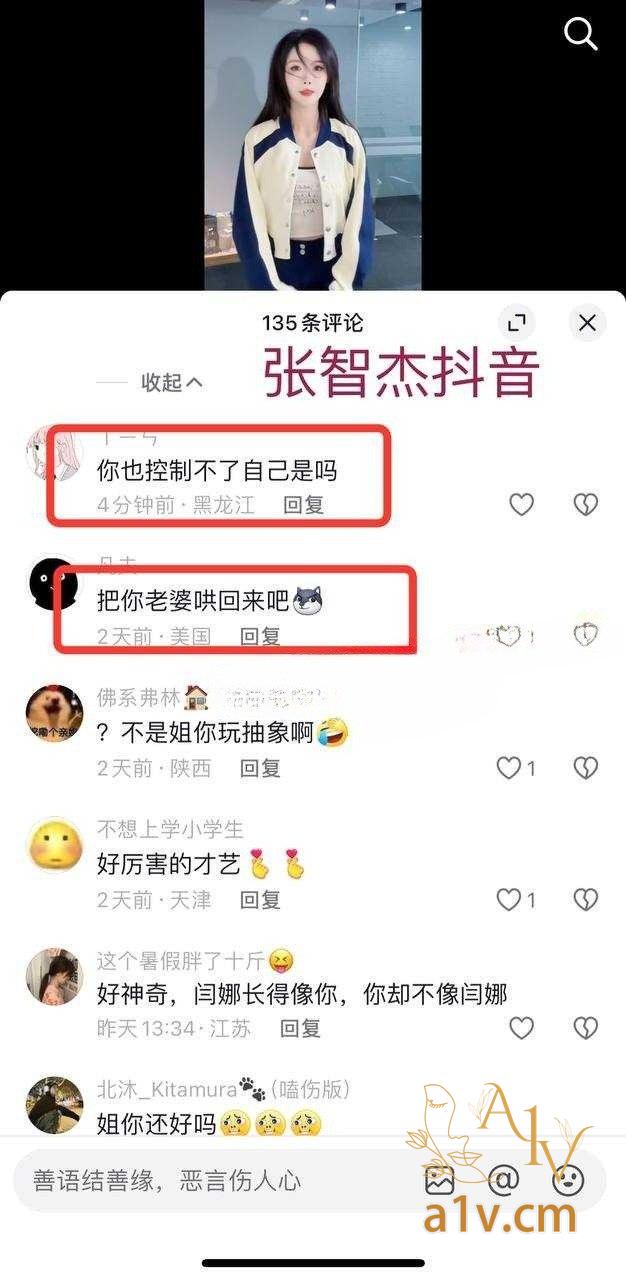The image size is (626, 1280).
Task: Collapse the replies with 收起
Action: [172, 382]
